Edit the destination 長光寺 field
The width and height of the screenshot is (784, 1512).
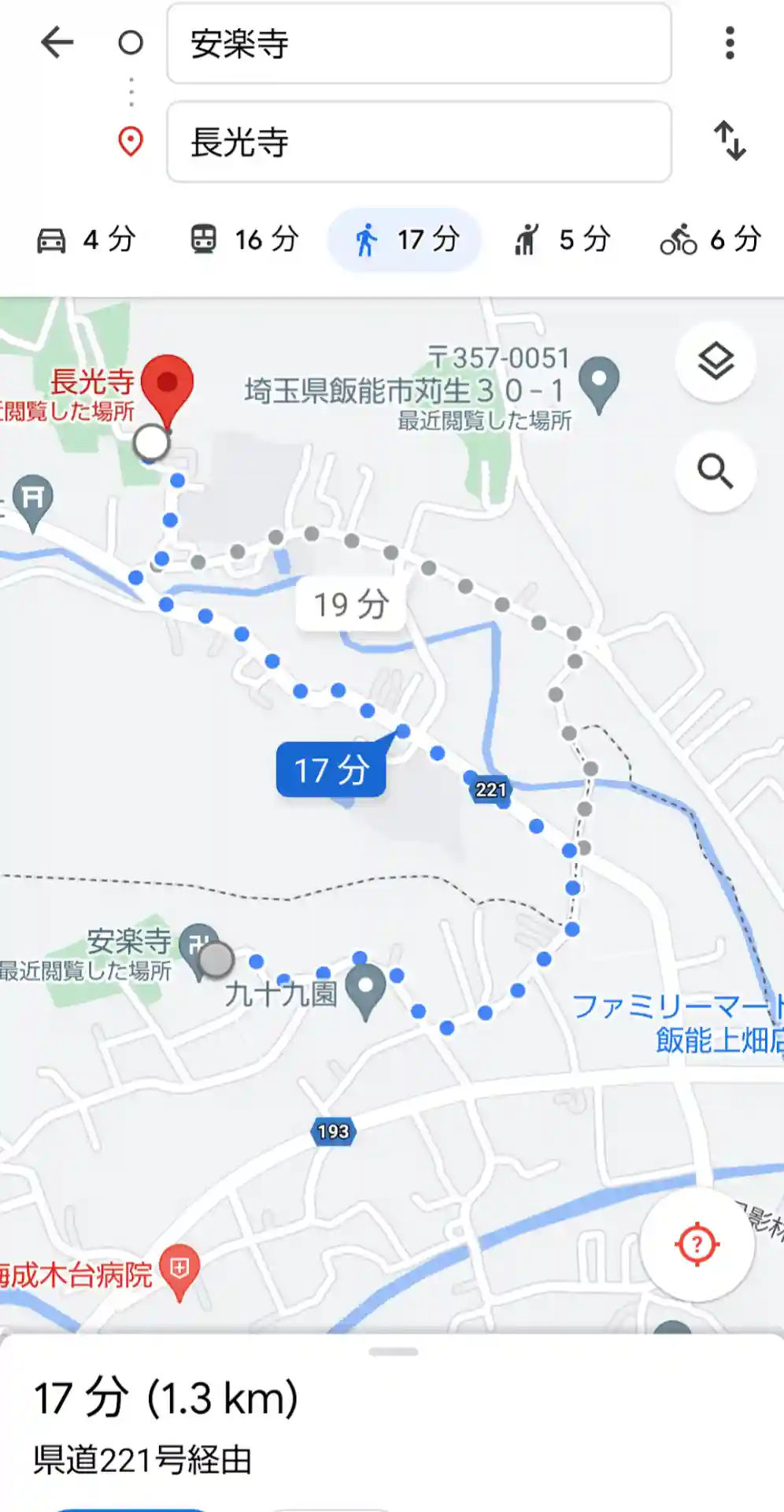coord(419,143)
